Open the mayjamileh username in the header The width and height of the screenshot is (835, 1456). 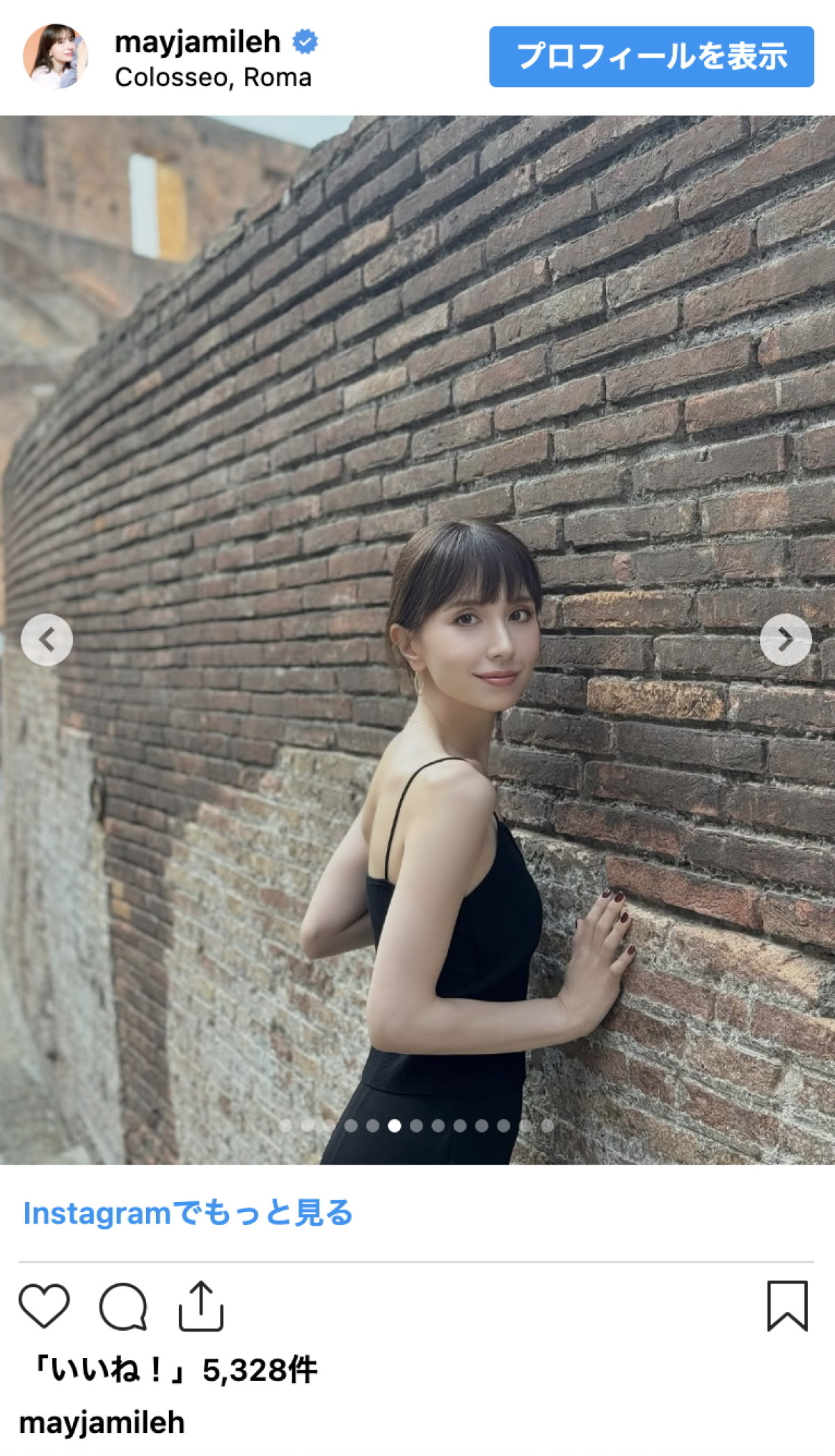[198, 42]
